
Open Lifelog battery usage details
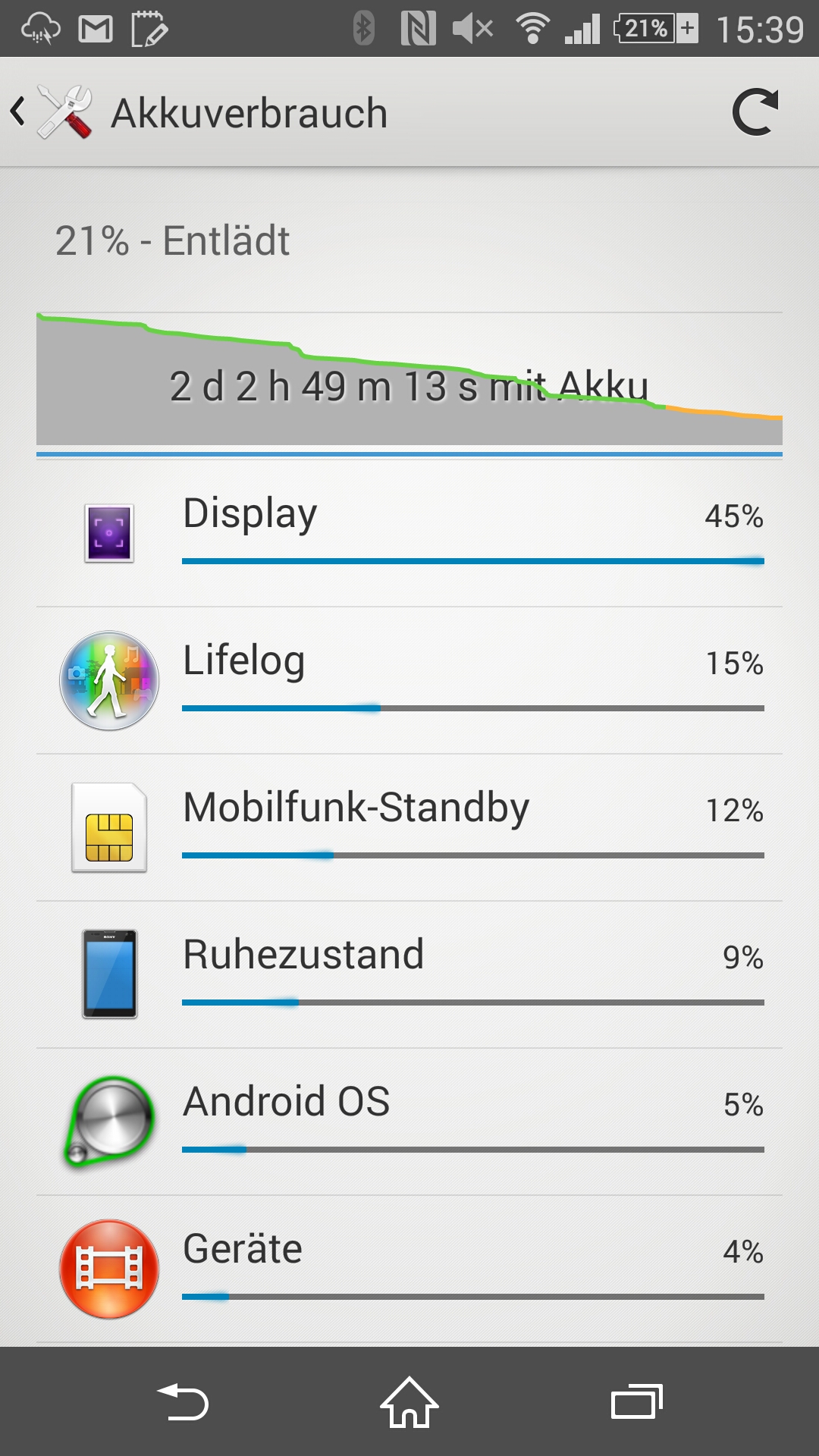point(409,680)
